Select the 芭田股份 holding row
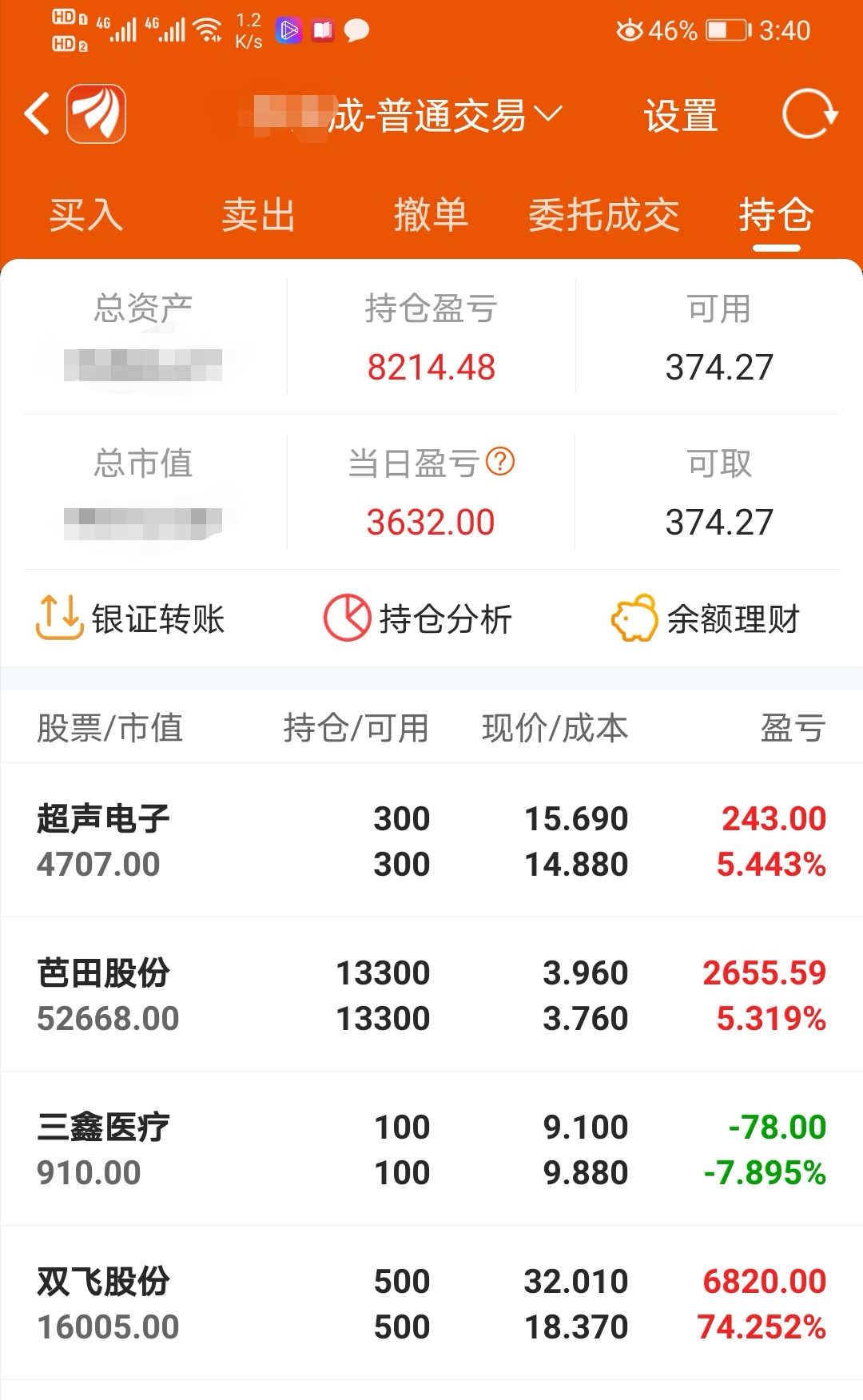Viewport: 863px width, 1400px height. click(x=431, y=995)
